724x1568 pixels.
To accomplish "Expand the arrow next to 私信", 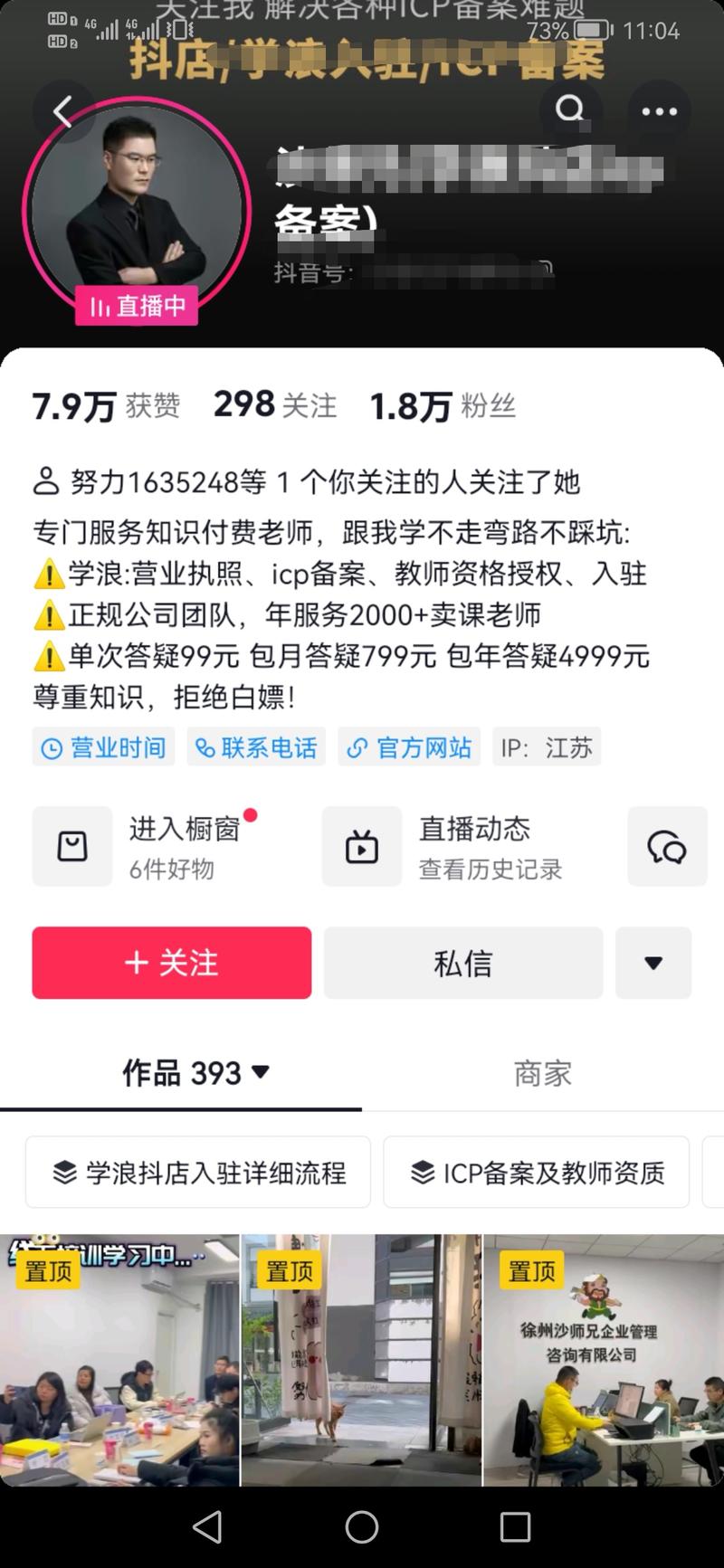I will coord(653,964).
